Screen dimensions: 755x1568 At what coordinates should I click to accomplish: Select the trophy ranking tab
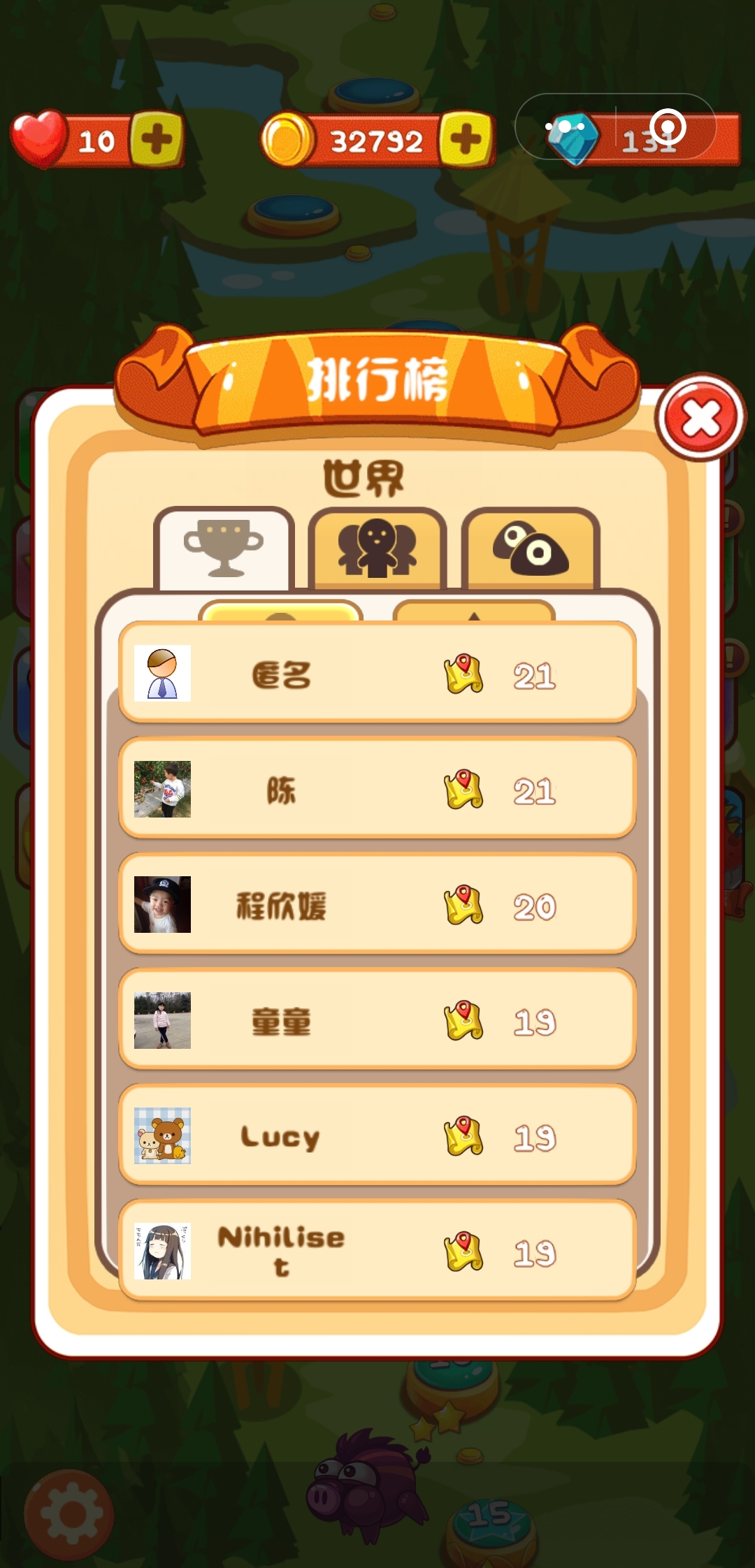point(224,549)
